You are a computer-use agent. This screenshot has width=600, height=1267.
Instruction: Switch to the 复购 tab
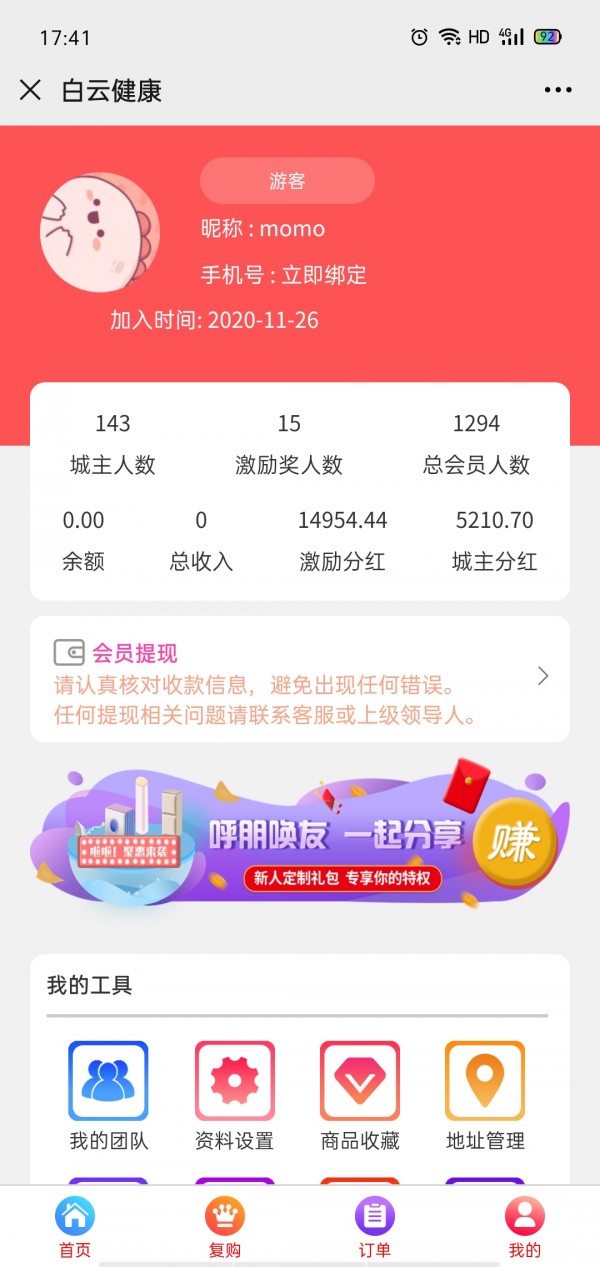tap(224, 1227)
